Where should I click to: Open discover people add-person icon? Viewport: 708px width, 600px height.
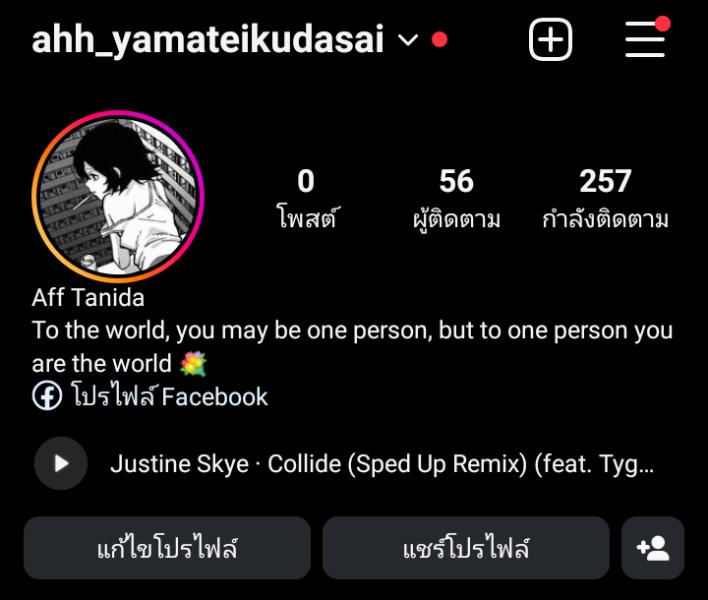tap(652, 548)
